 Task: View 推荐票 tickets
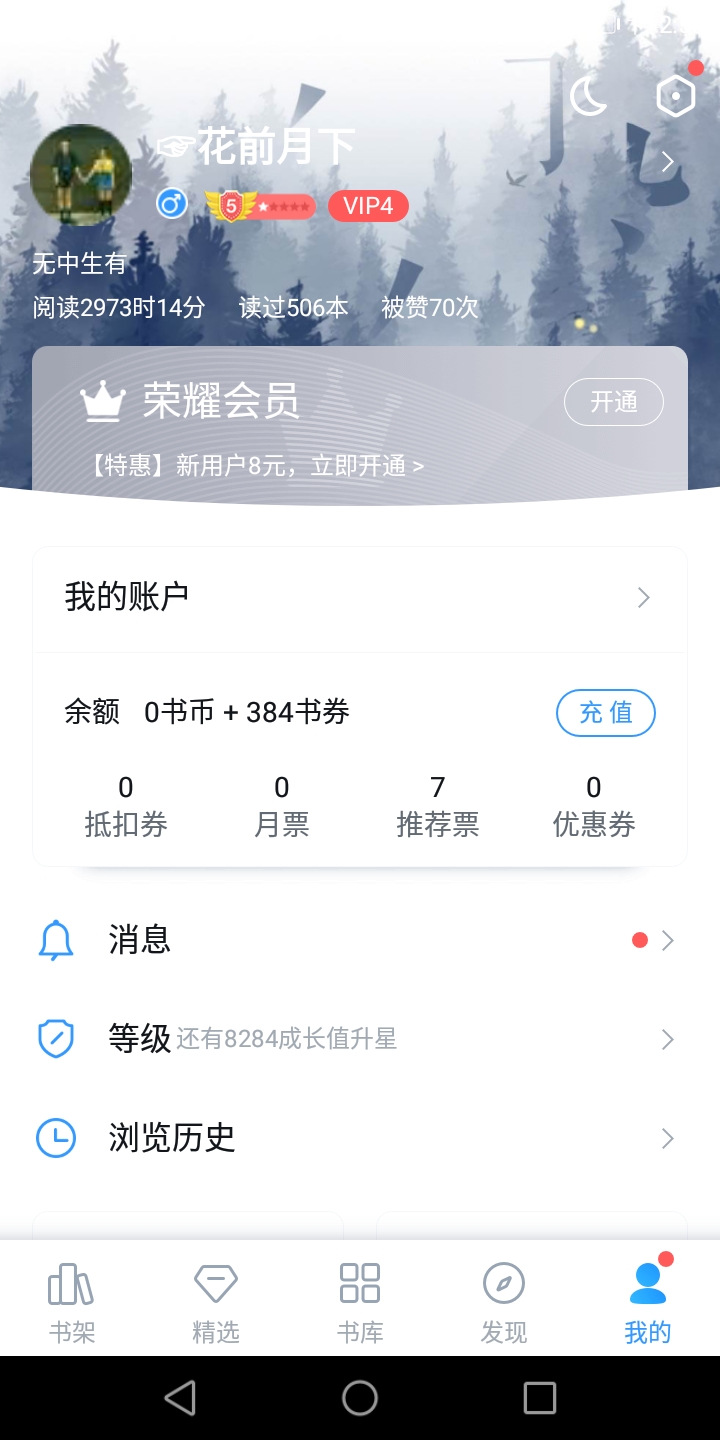(438, 807)
